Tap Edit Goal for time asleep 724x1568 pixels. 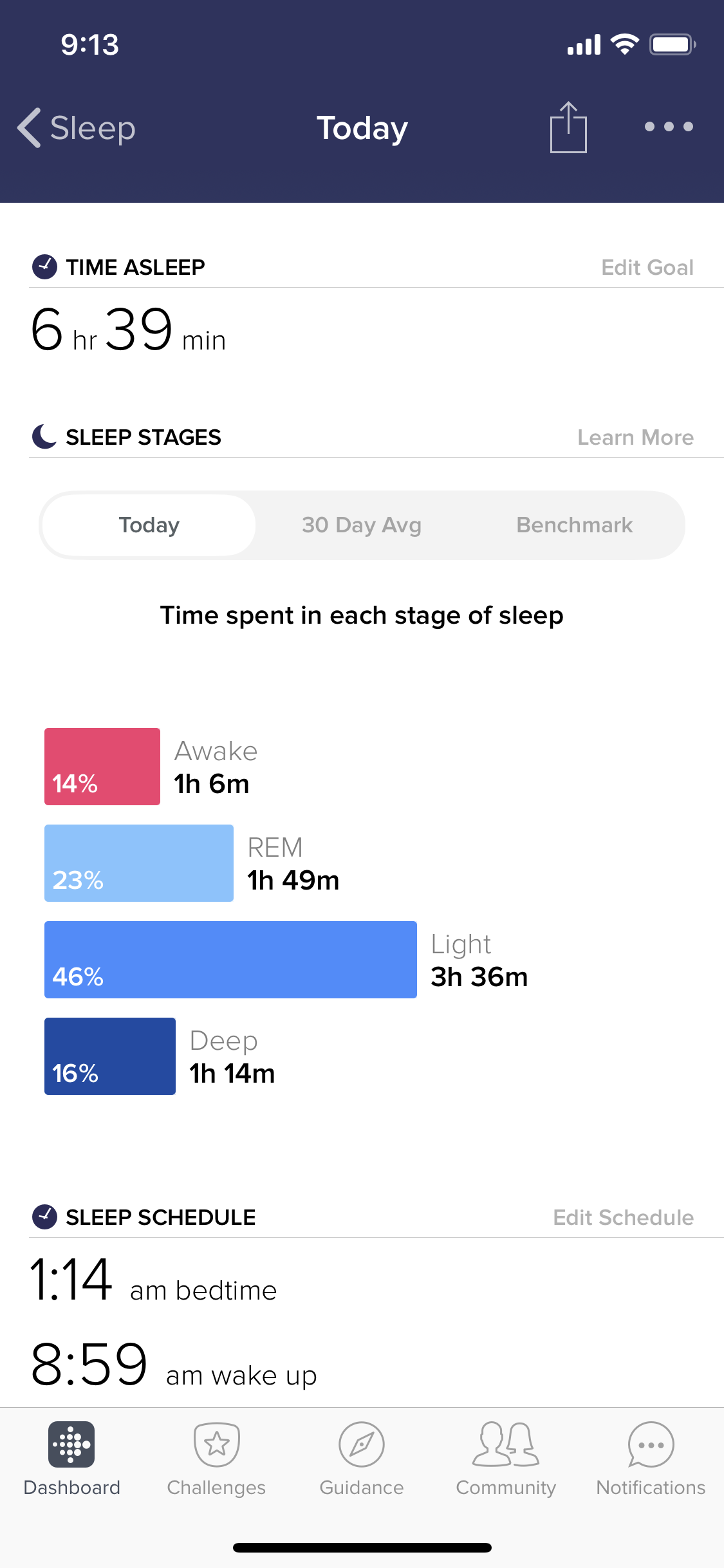click(x=647, y=267)
